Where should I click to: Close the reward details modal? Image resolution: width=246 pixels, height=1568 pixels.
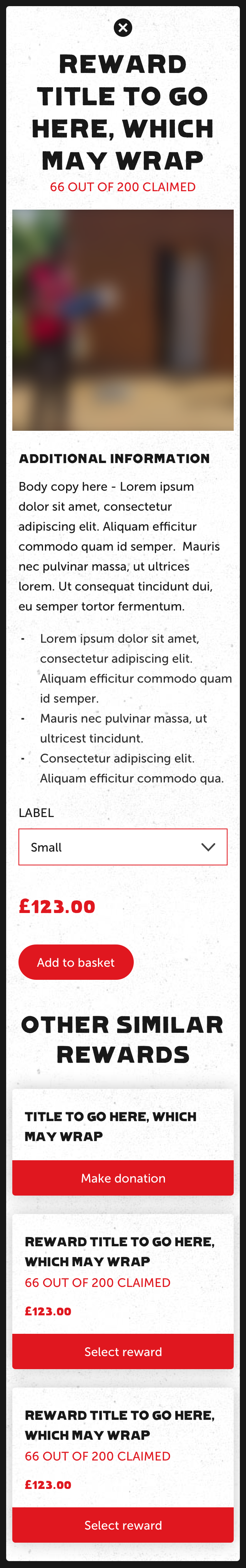123,27
